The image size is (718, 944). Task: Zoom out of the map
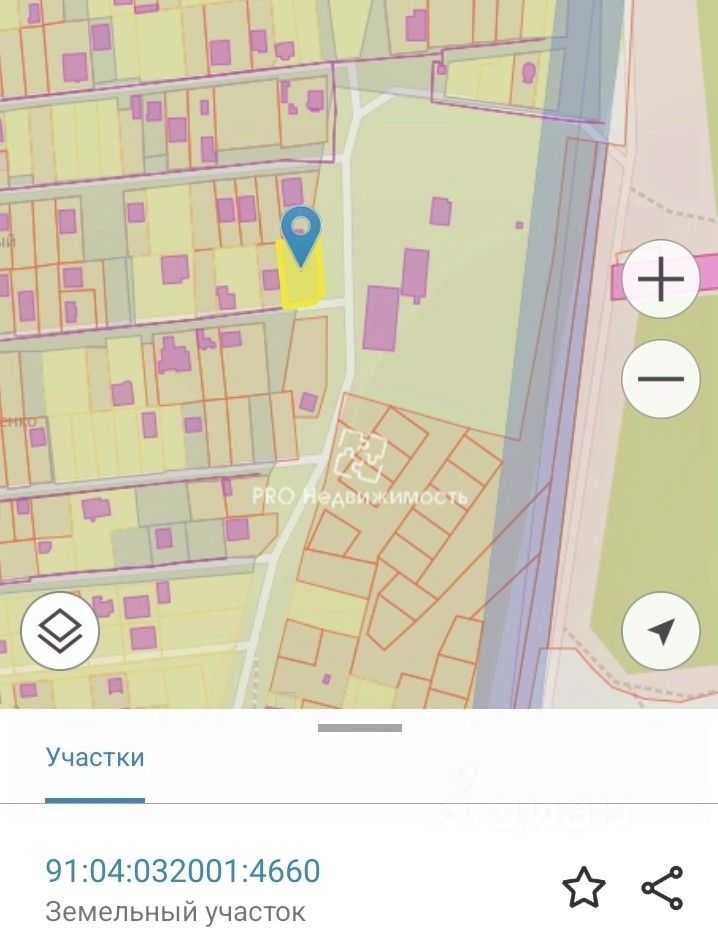pyautogui.click(x=660, y=380)
